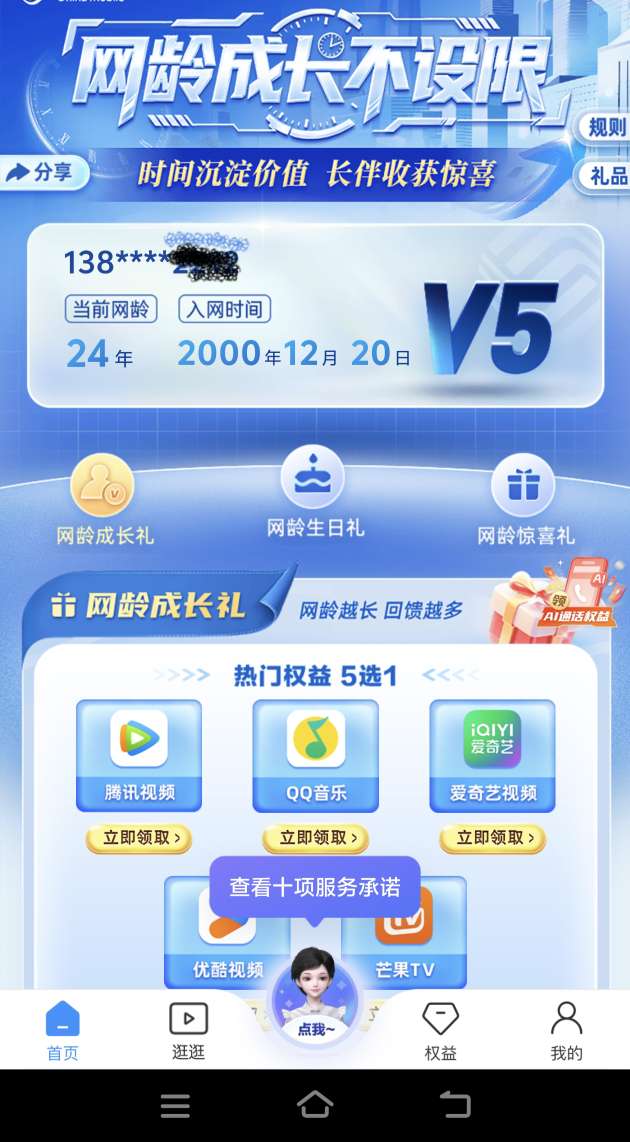The height and width of the screenshot is (1142, 630).
Task: Switch to the 逛逛 tab
Action: coord(188,1030)
